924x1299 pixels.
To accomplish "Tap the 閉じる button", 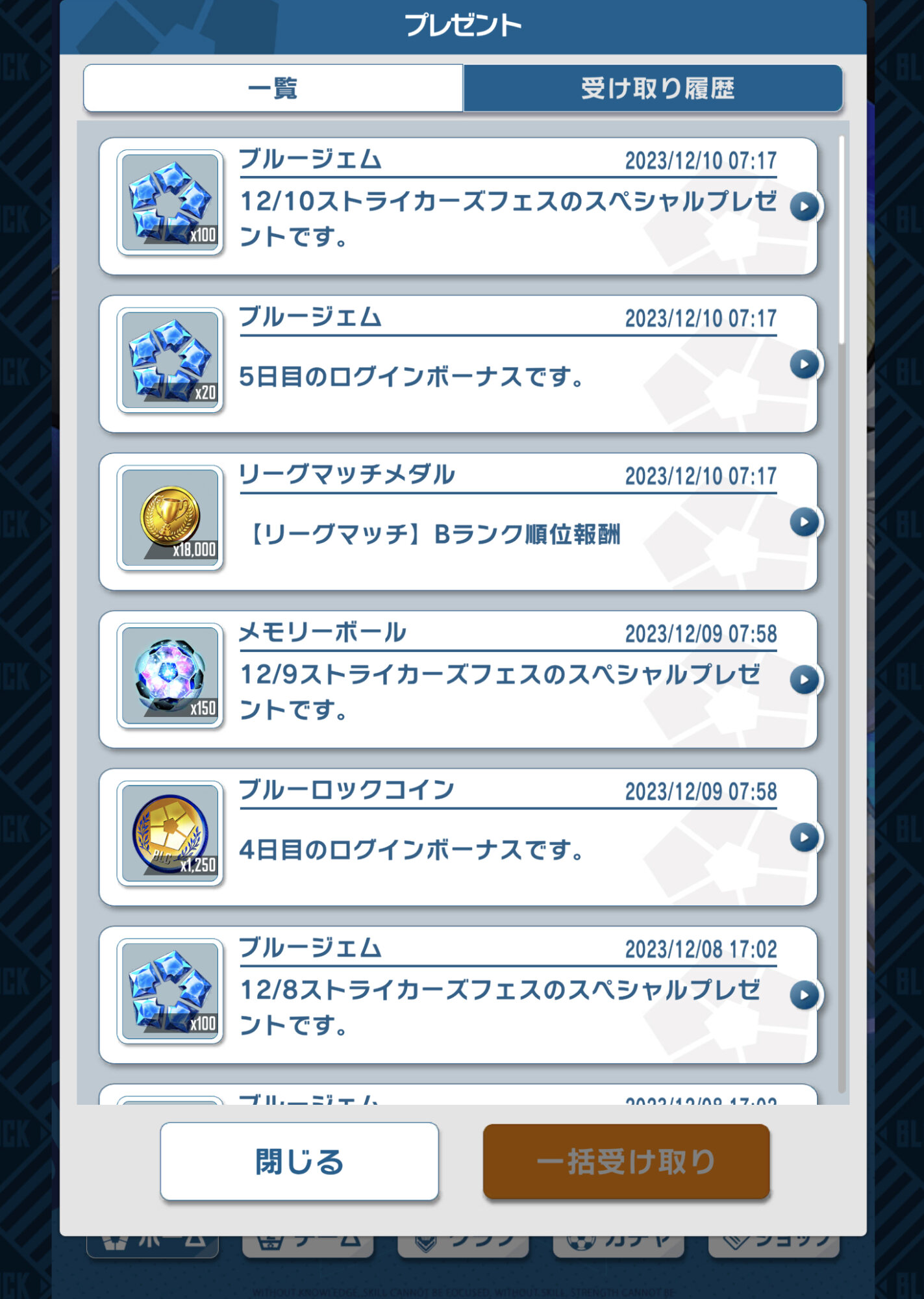I will tap(299, 1161).
